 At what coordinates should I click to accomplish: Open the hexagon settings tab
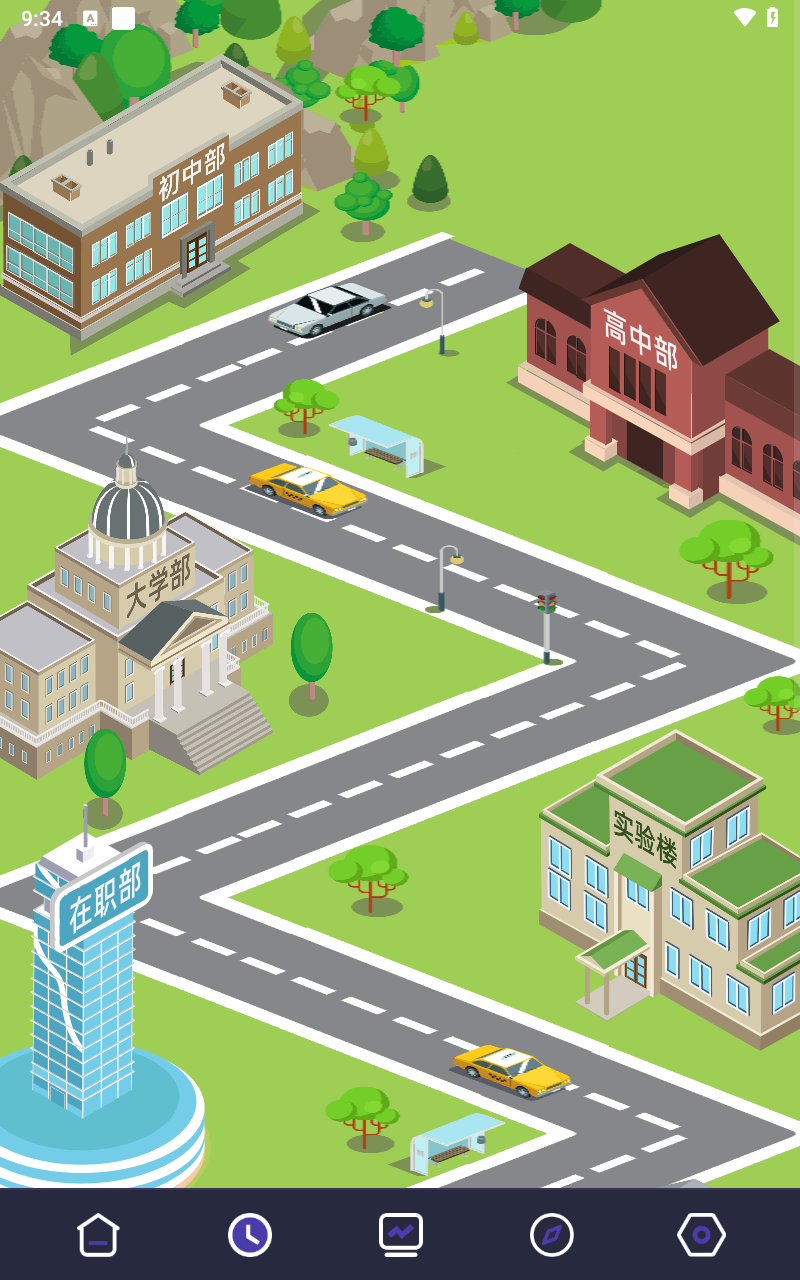click(x=702, y=1235)
